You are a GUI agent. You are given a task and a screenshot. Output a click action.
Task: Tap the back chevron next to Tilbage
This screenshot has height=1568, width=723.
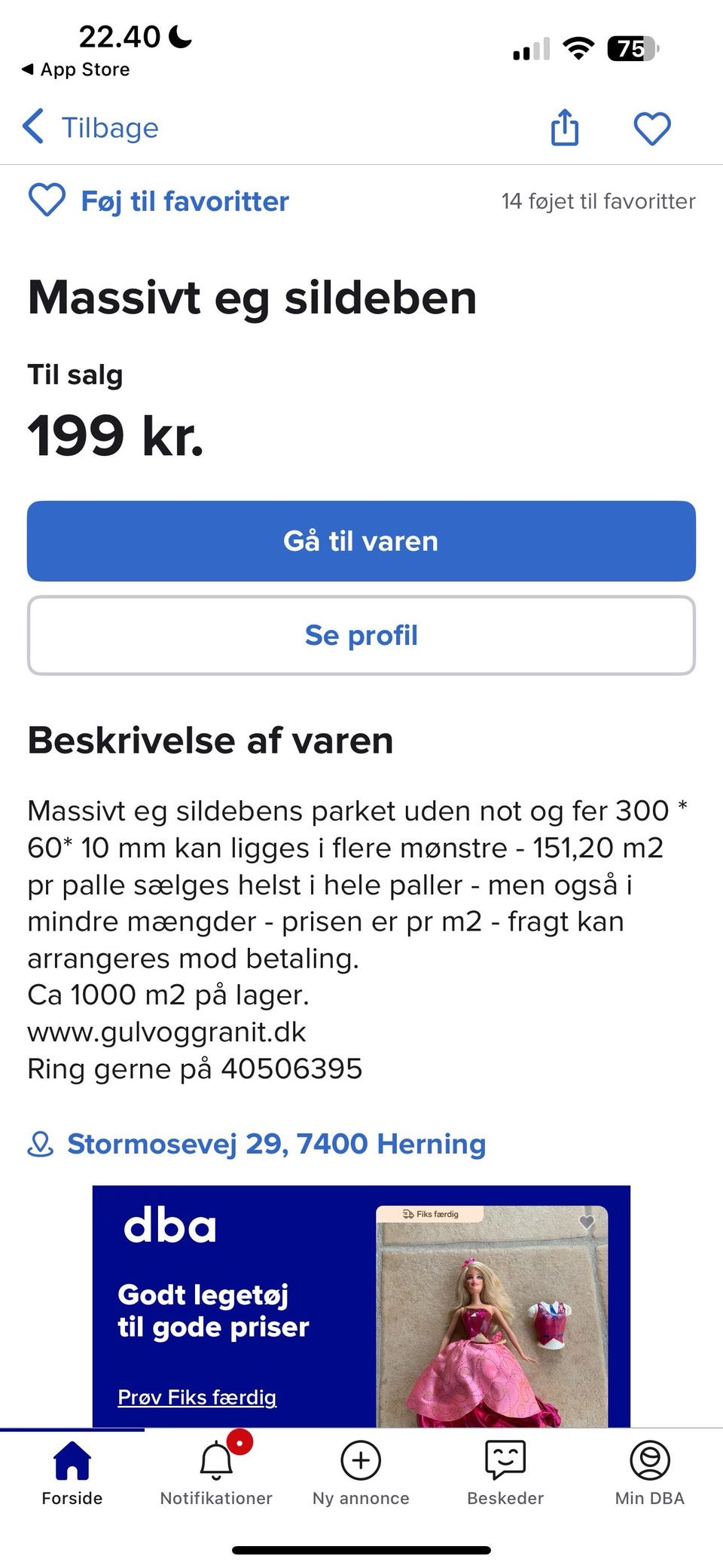coord(33,127)
